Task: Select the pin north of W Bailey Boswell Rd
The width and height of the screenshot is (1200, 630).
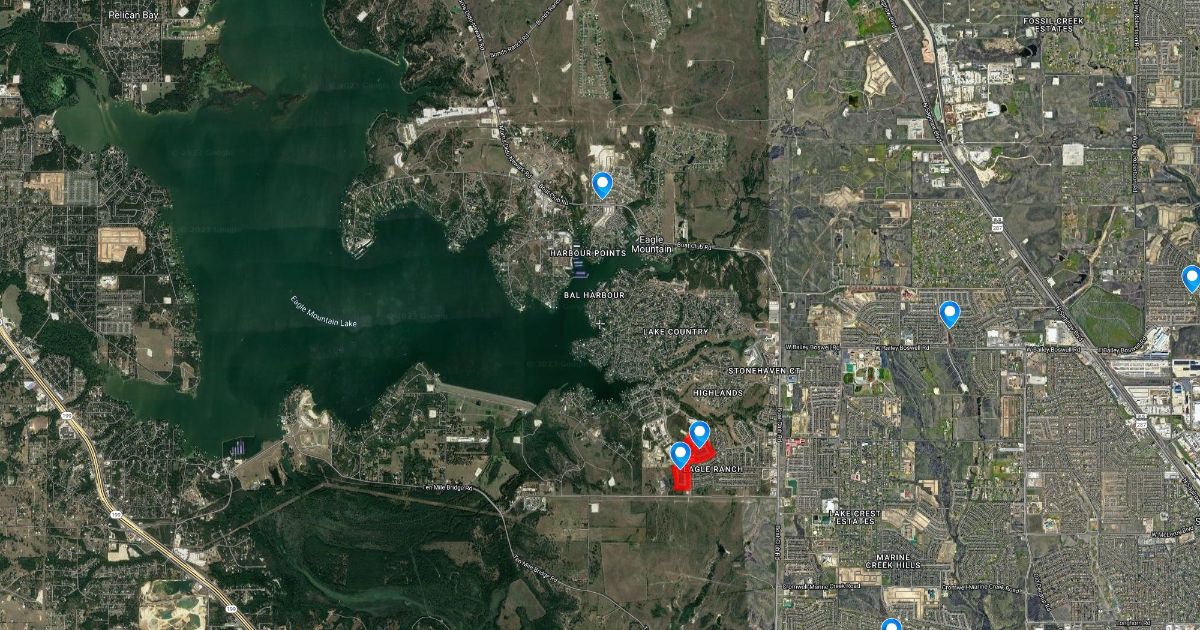Action: [950, 314]
